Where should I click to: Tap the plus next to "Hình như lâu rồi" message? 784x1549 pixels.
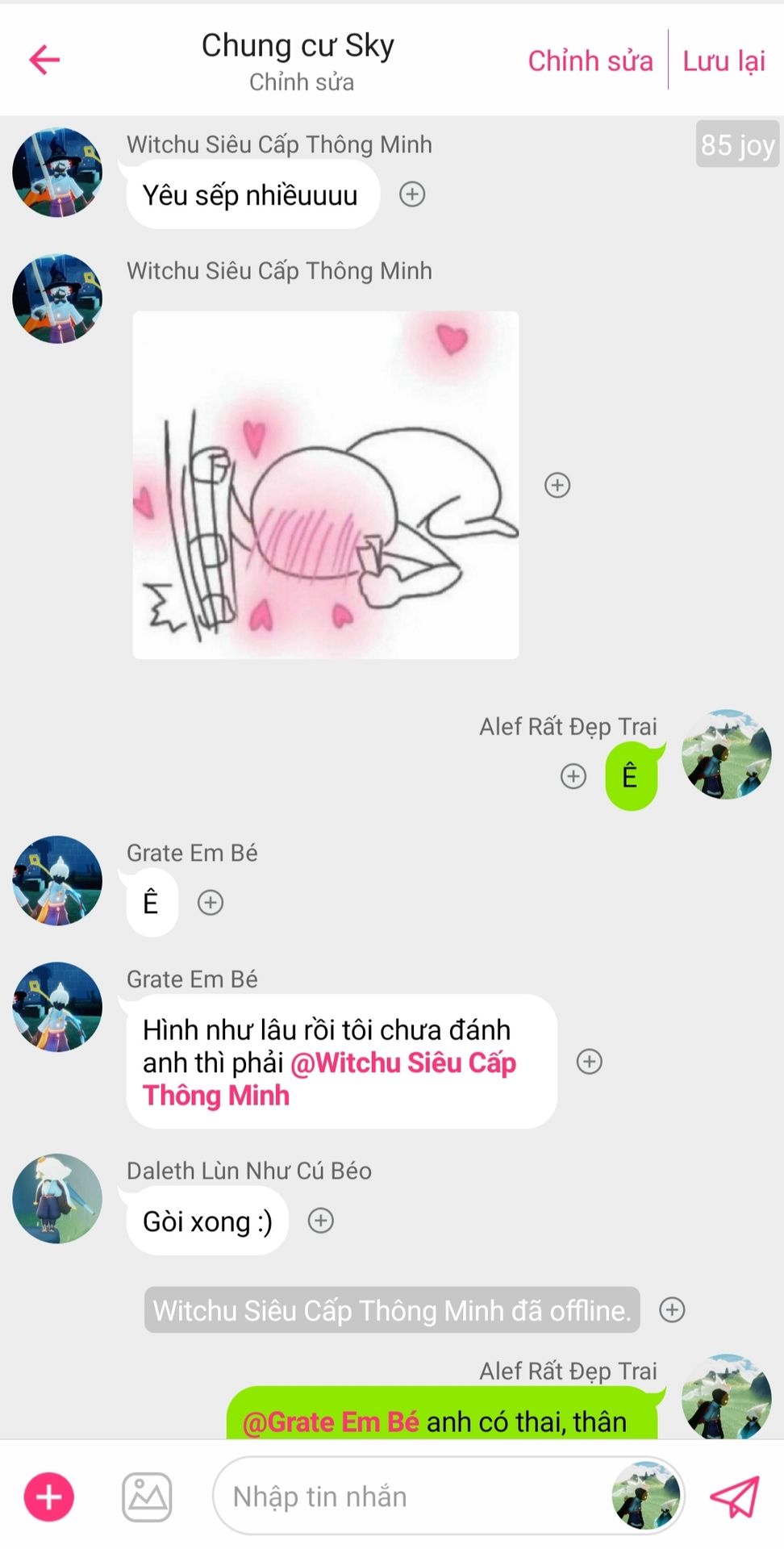point(590,1062)
